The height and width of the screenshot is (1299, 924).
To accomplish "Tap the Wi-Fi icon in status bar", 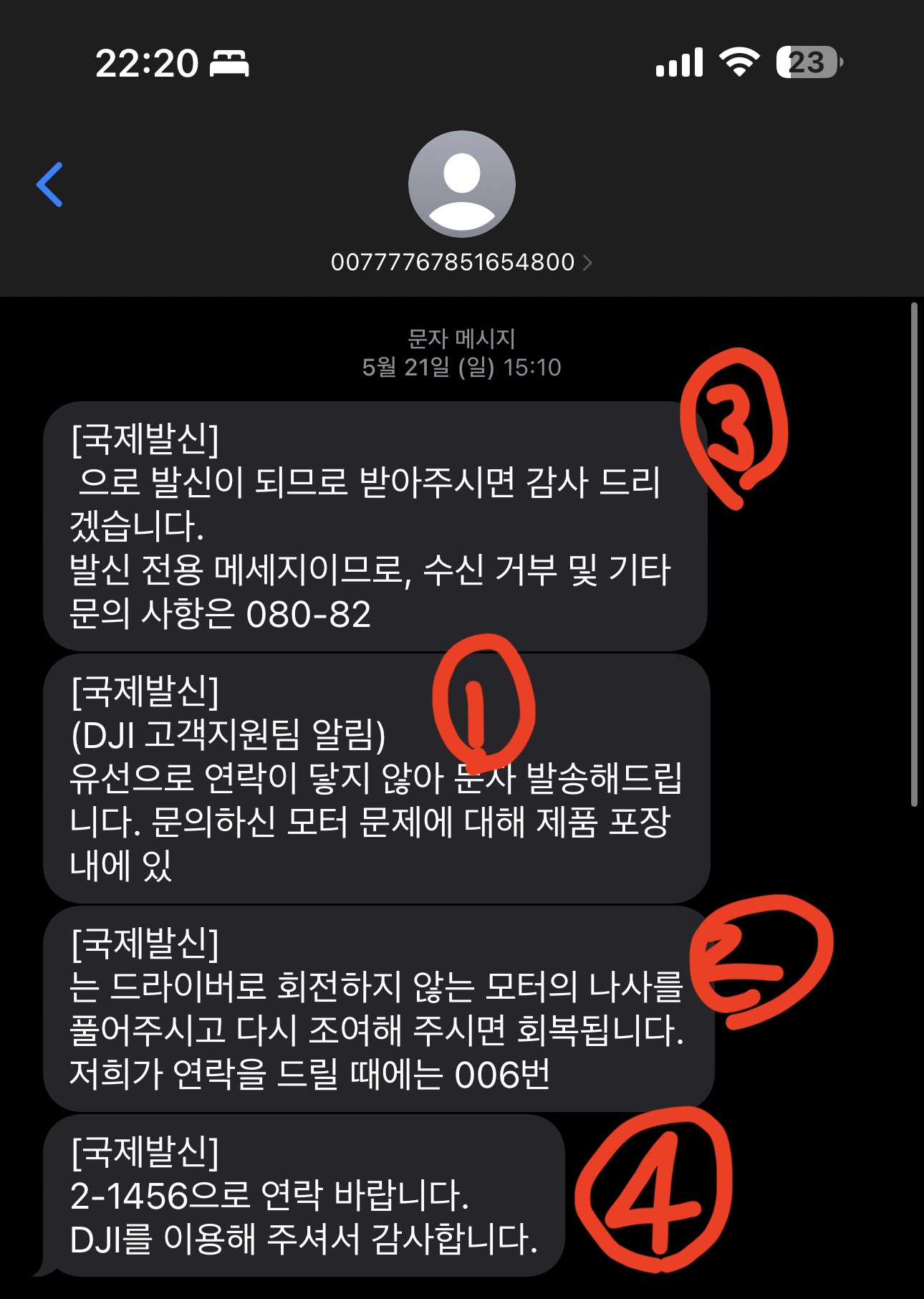I will tap(738, 63).
